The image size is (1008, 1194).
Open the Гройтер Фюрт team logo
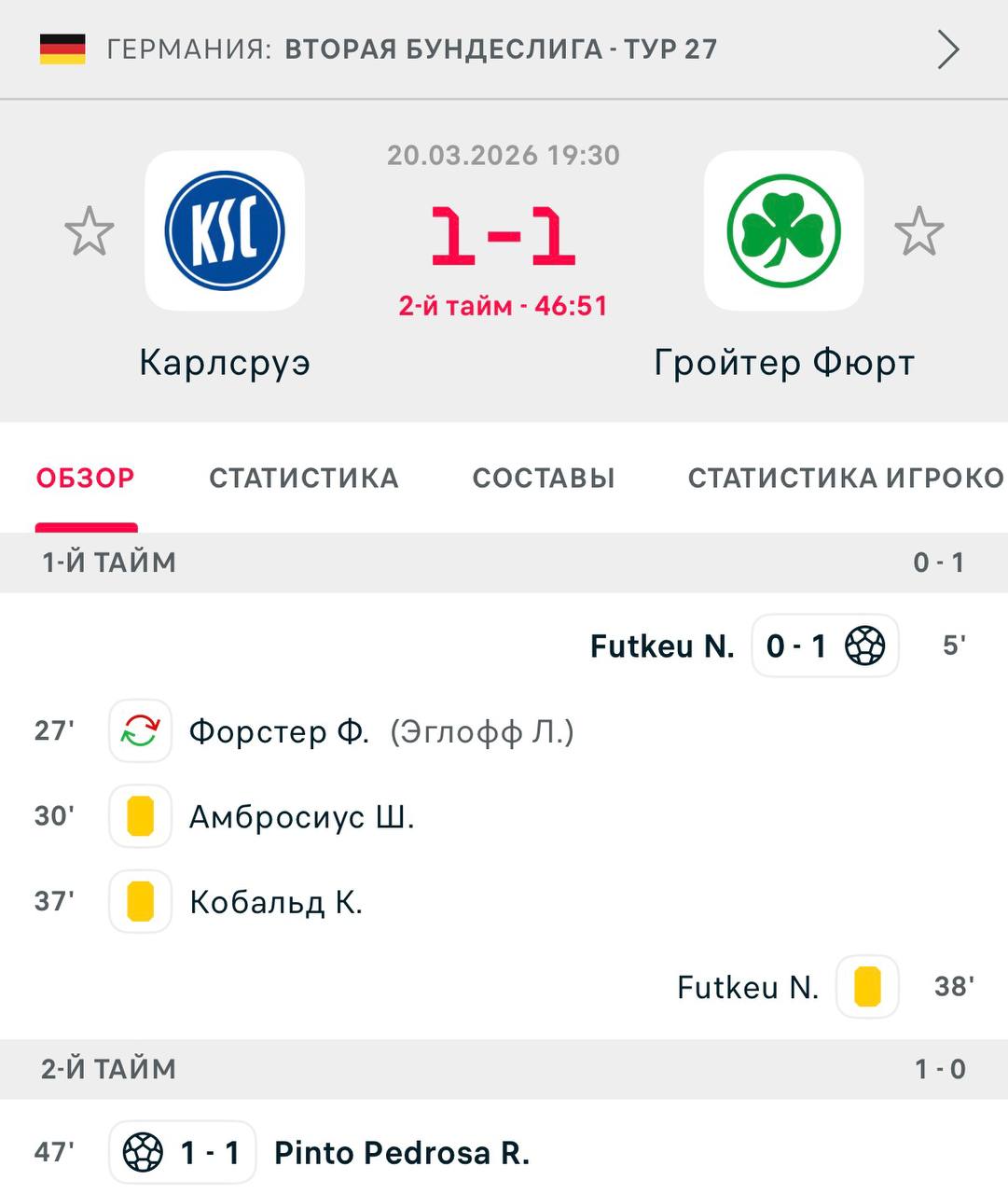click(x=783, y=230)
